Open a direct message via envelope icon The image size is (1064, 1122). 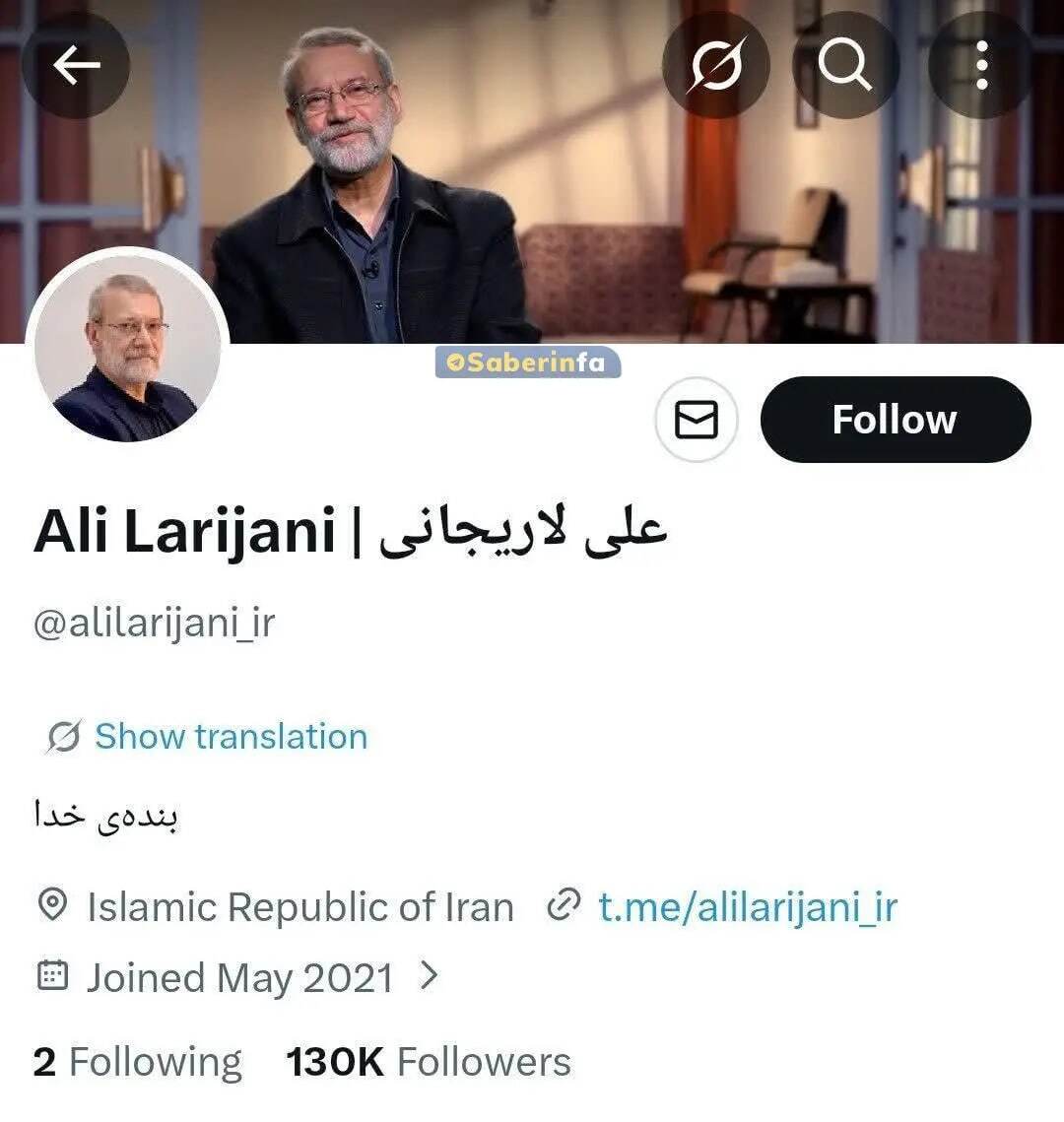[x=696, y=419]
